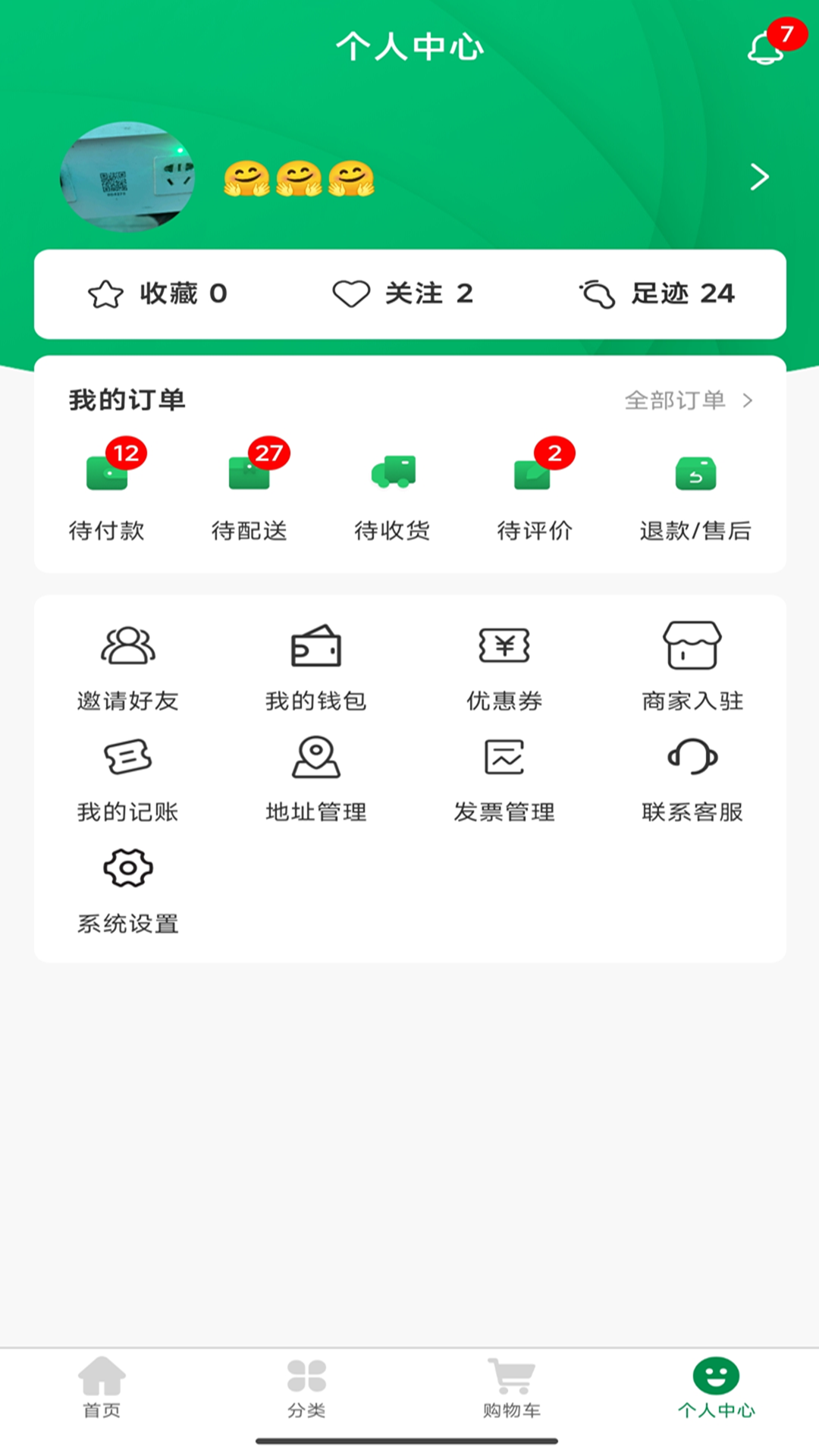This screenshot has width=819, height=1456.
Task: Go to the 购物车 cart tab
Action: click(512, 1386)
